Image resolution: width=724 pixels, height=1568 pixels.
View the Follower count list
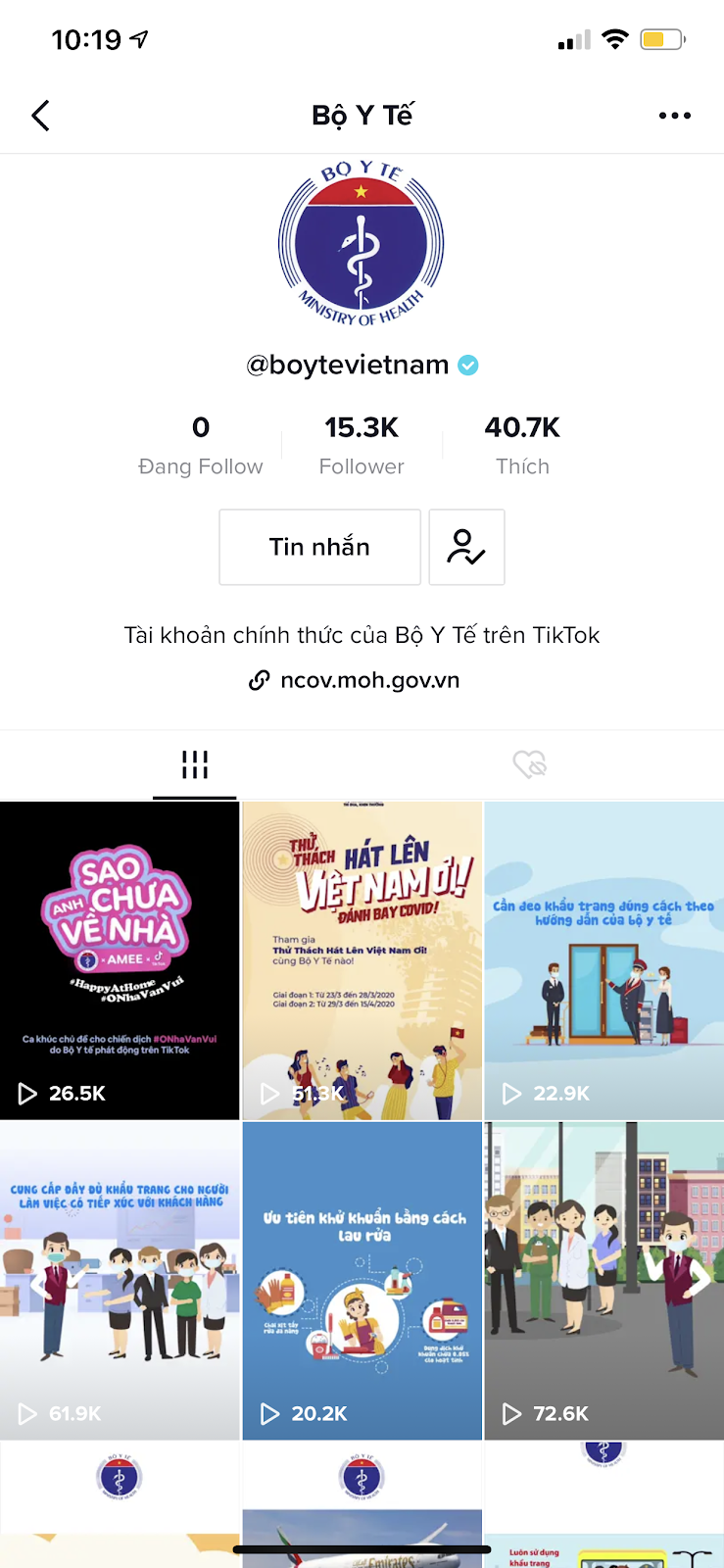362,444
